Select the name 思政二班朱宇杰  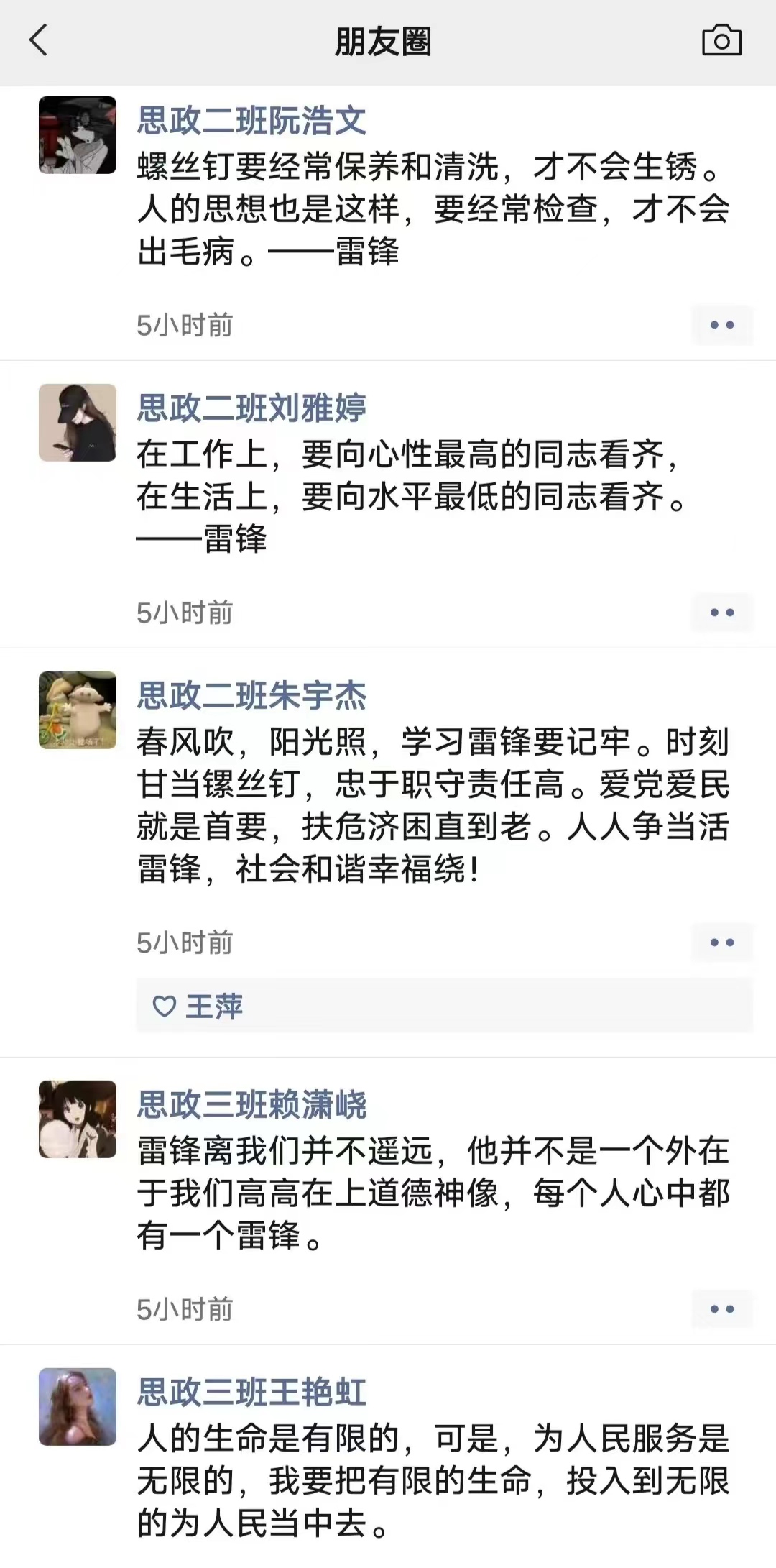251,696
